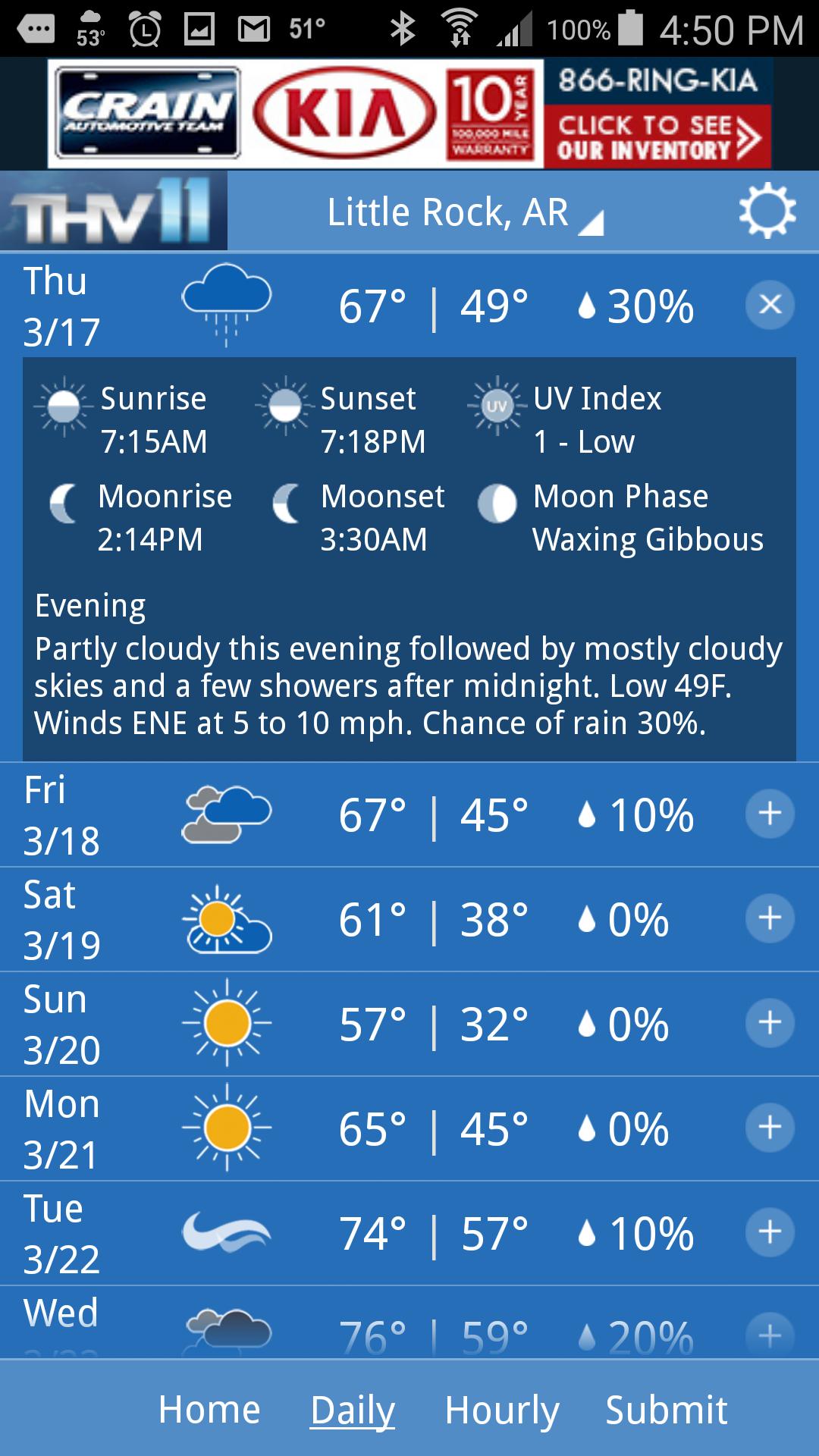This screenshot has width=819, height=1456.
Task: Expand the Tue 3/22 forecast
Action: click(770, 1232)
